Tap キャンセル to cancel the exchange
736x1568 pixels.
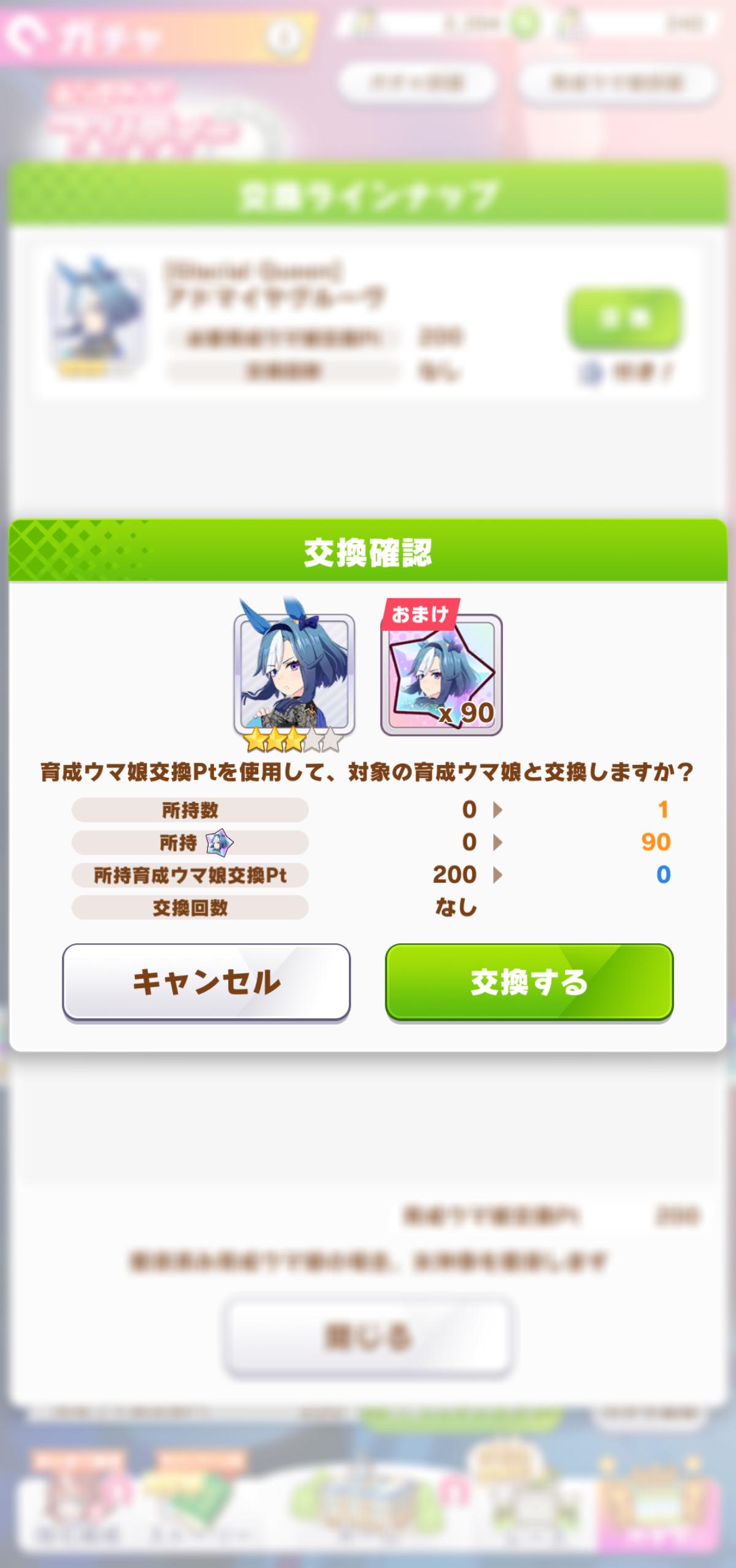click(x=206, y=982)
